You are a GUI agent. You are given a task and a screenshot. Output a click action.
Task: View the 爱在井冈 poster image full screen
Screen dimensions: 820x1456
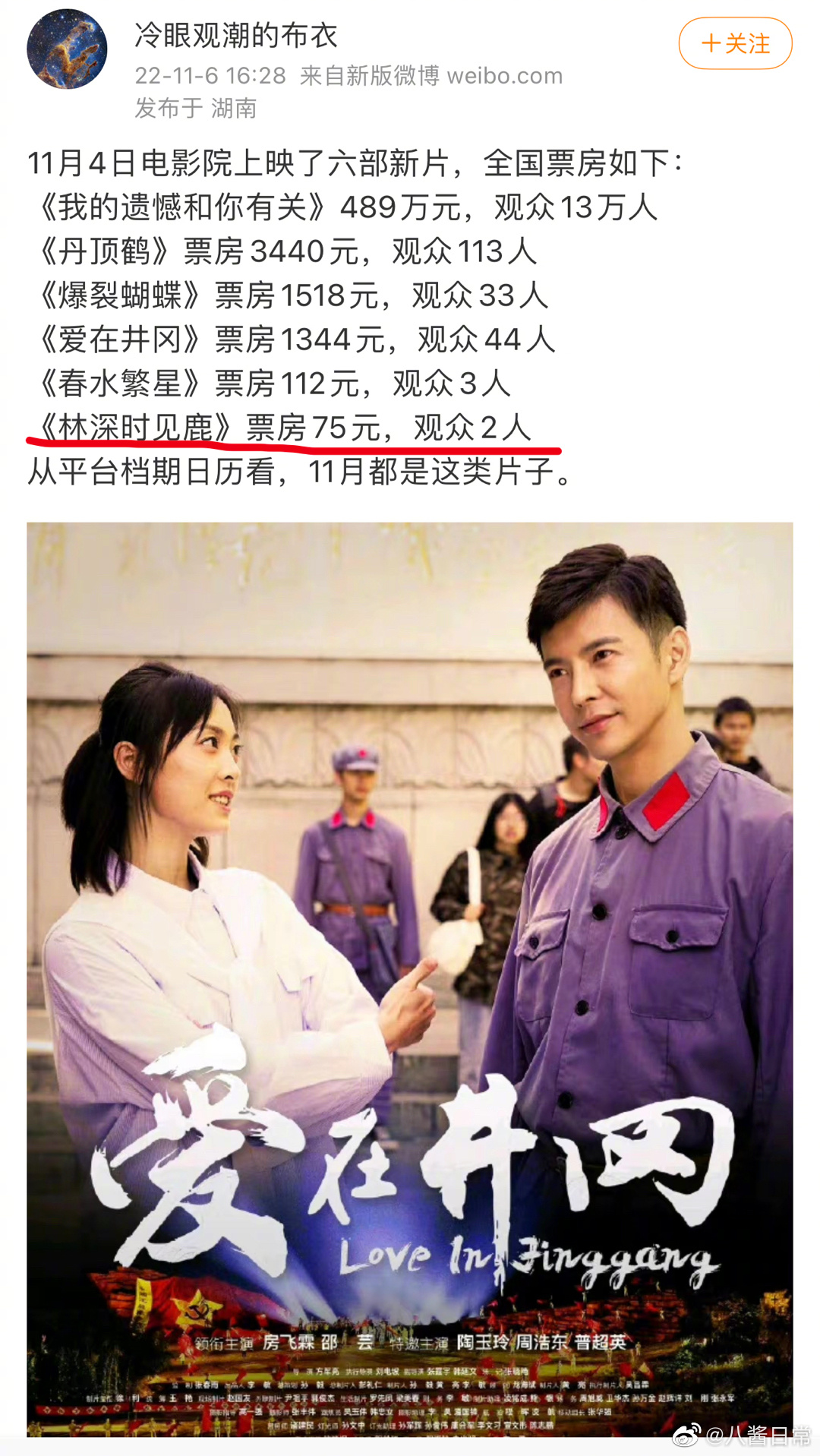410,979
